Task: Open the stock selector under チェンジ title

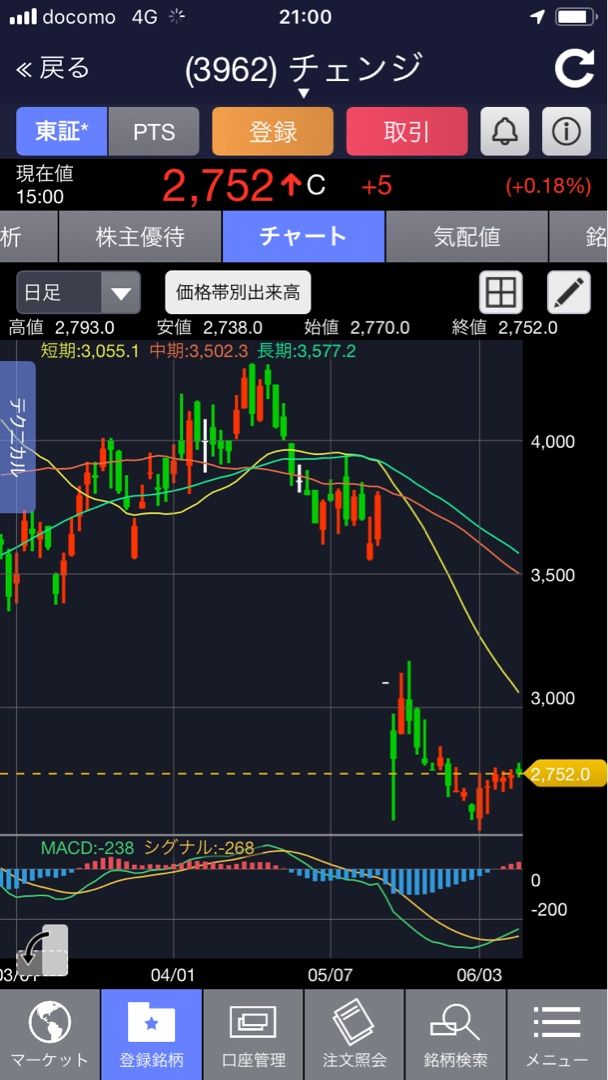Action: click(303, 93)
